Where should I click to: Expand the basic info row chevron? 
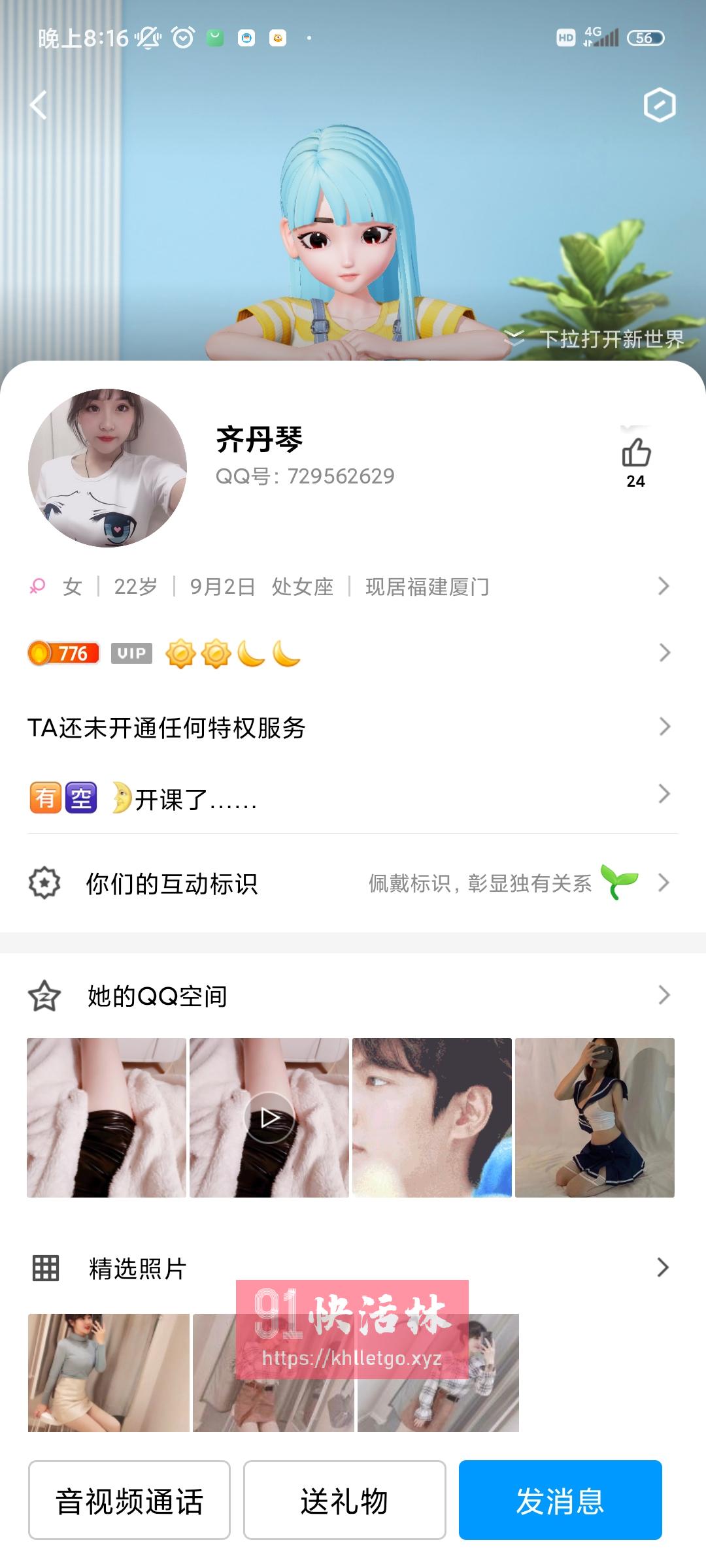point(663,586)
